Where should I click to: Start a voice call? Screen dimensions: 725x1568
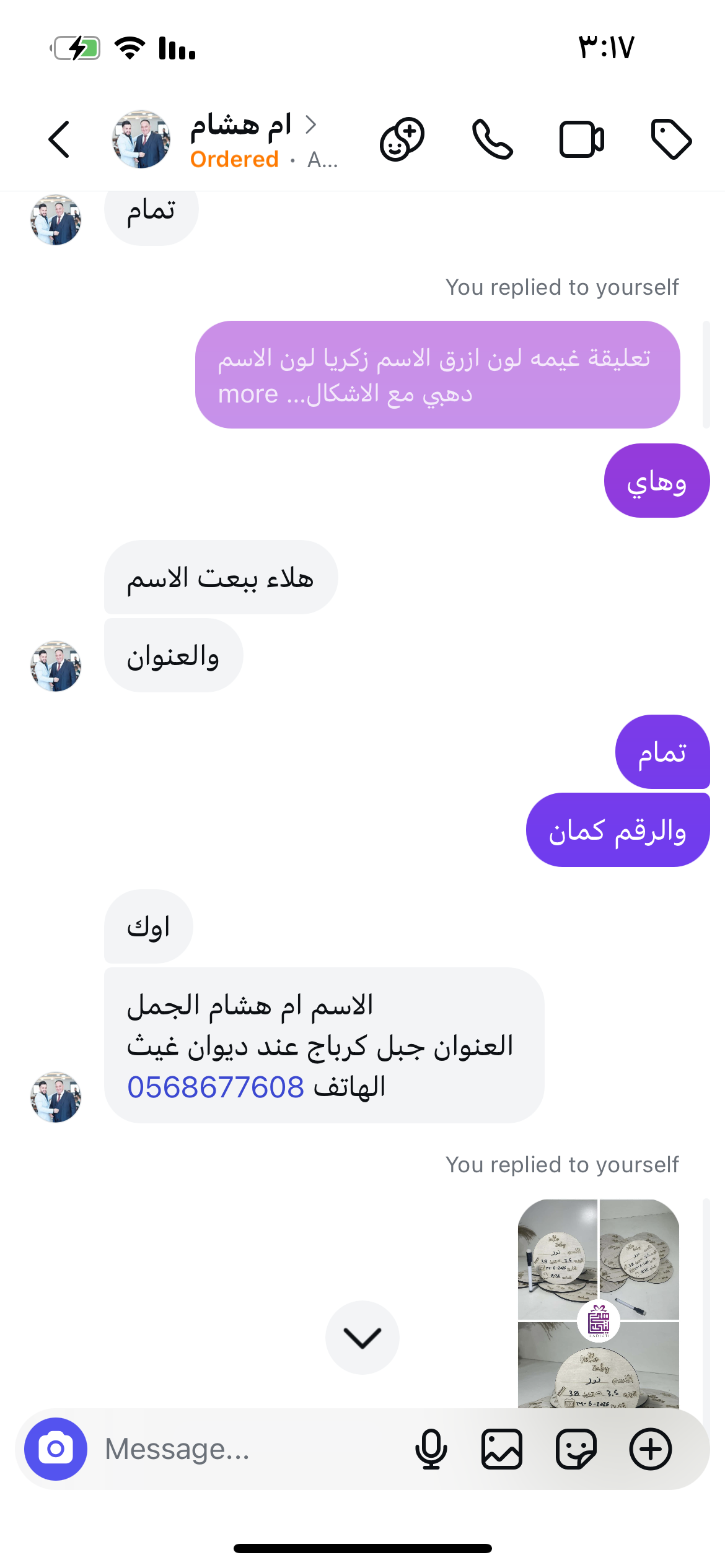[492, 139]
